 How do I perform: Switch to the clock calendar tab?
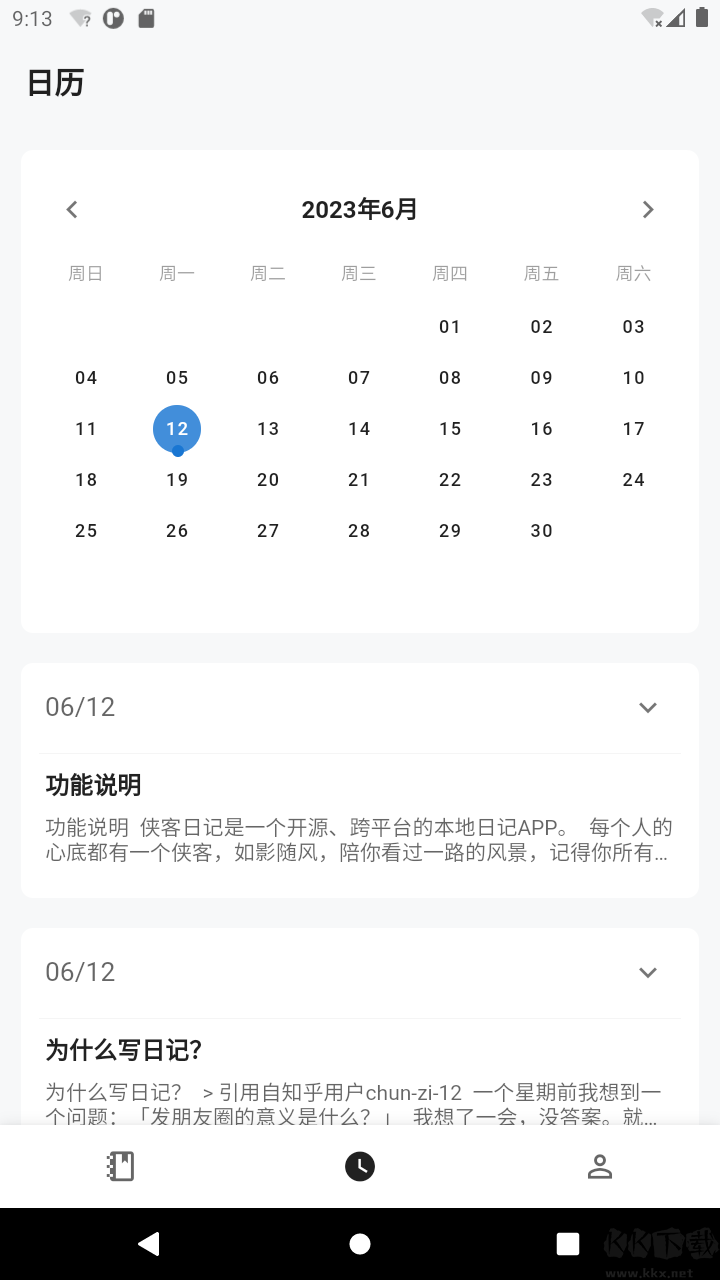360,1166
